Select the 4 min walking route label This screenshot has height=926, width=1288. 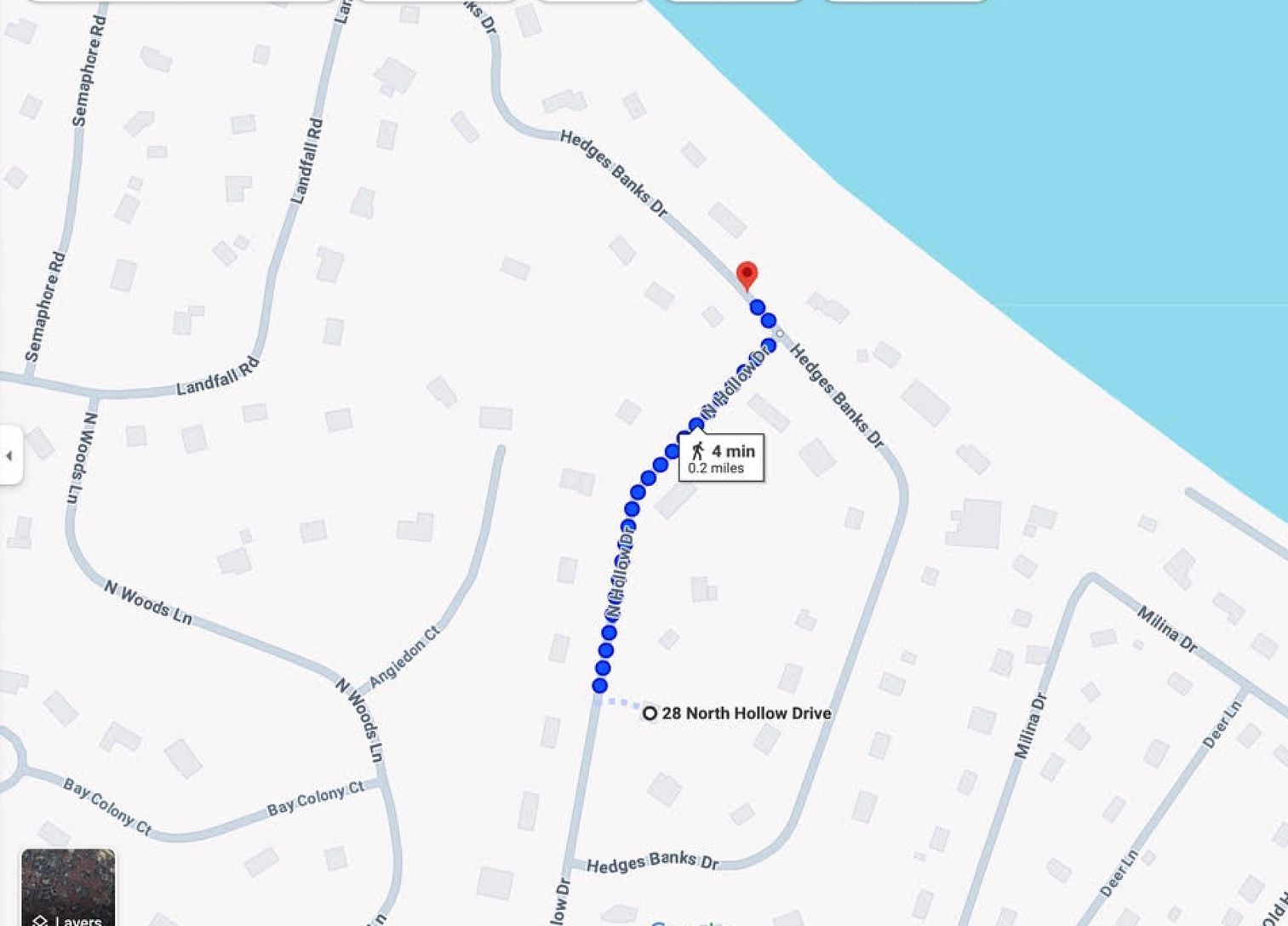[721, 458]
